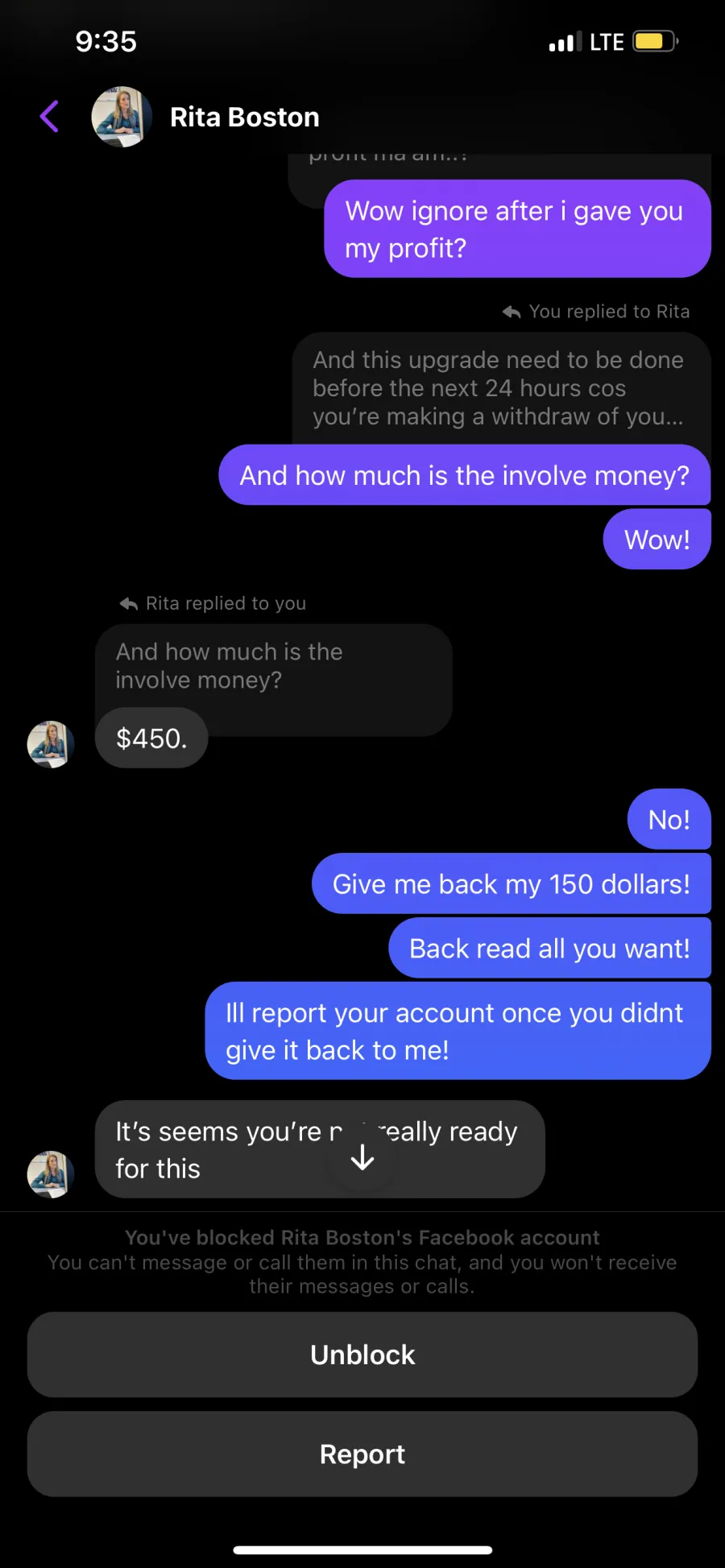
Task: Report Rita Boston's account
Action: pyautogui.click(x=362, y=1454)
